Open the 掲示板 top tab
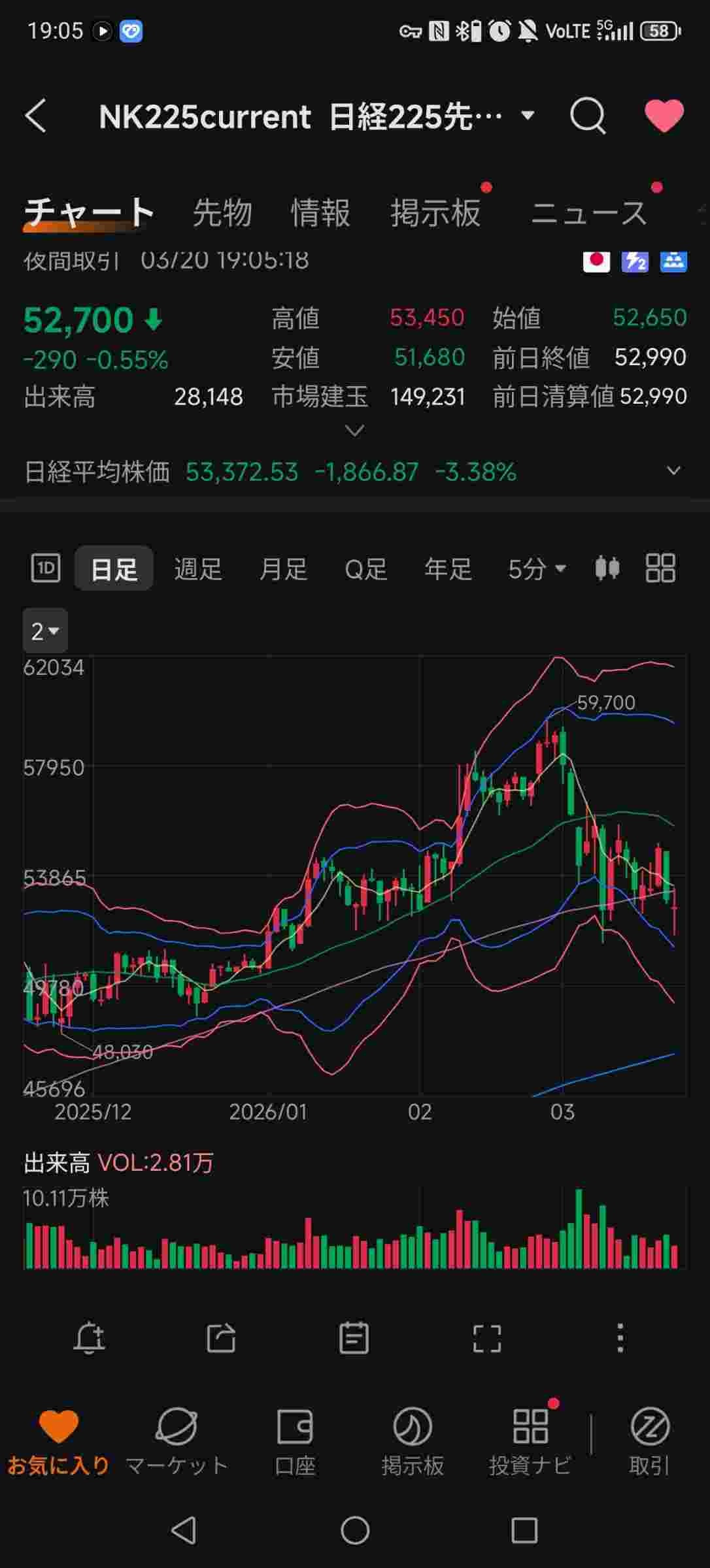 pyautogui.click(x=435, y=213)
